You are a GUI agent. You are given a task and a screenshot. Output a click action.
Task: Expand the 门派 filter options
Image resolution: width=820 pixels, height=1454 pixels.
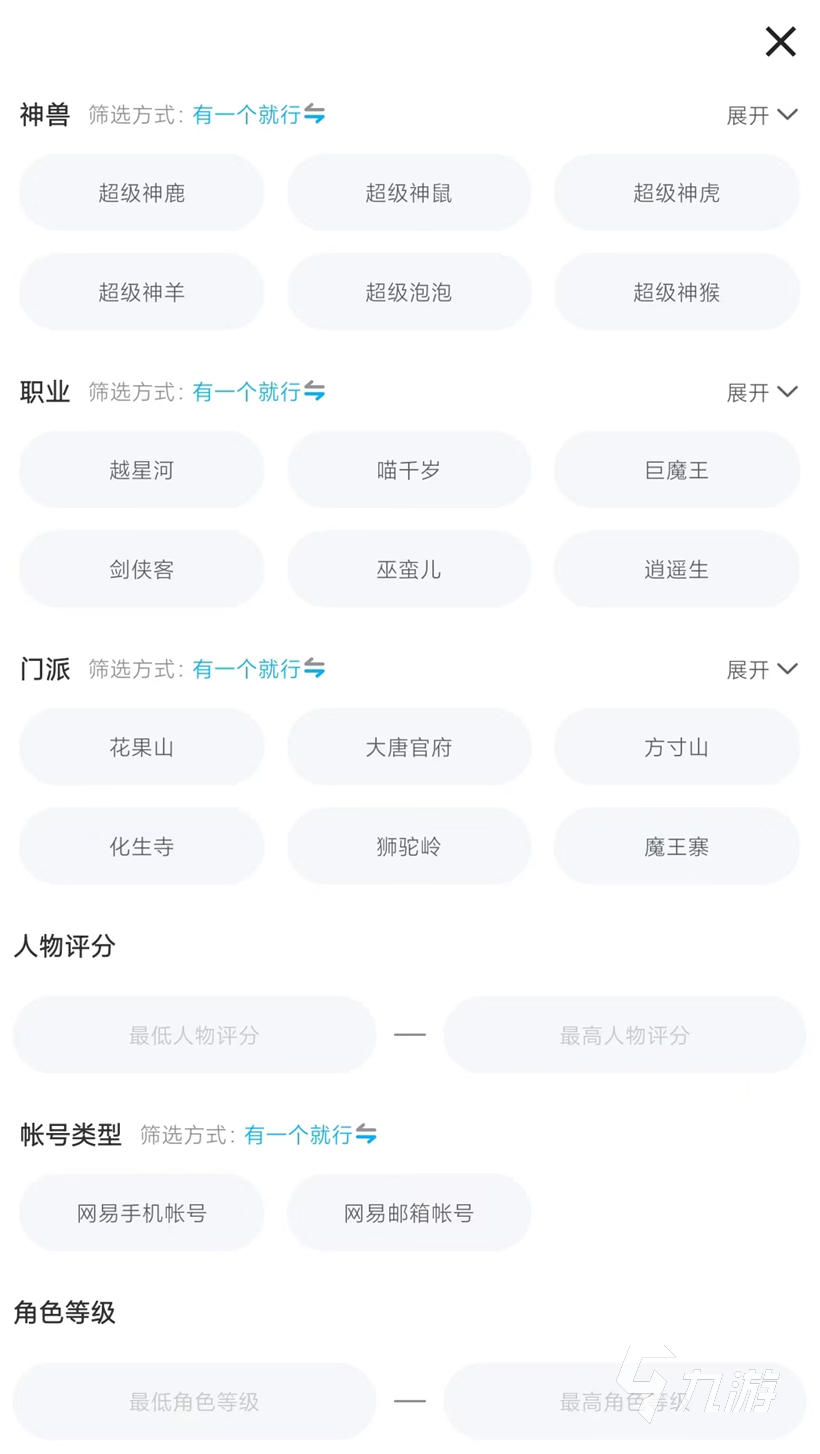(761, 669)
